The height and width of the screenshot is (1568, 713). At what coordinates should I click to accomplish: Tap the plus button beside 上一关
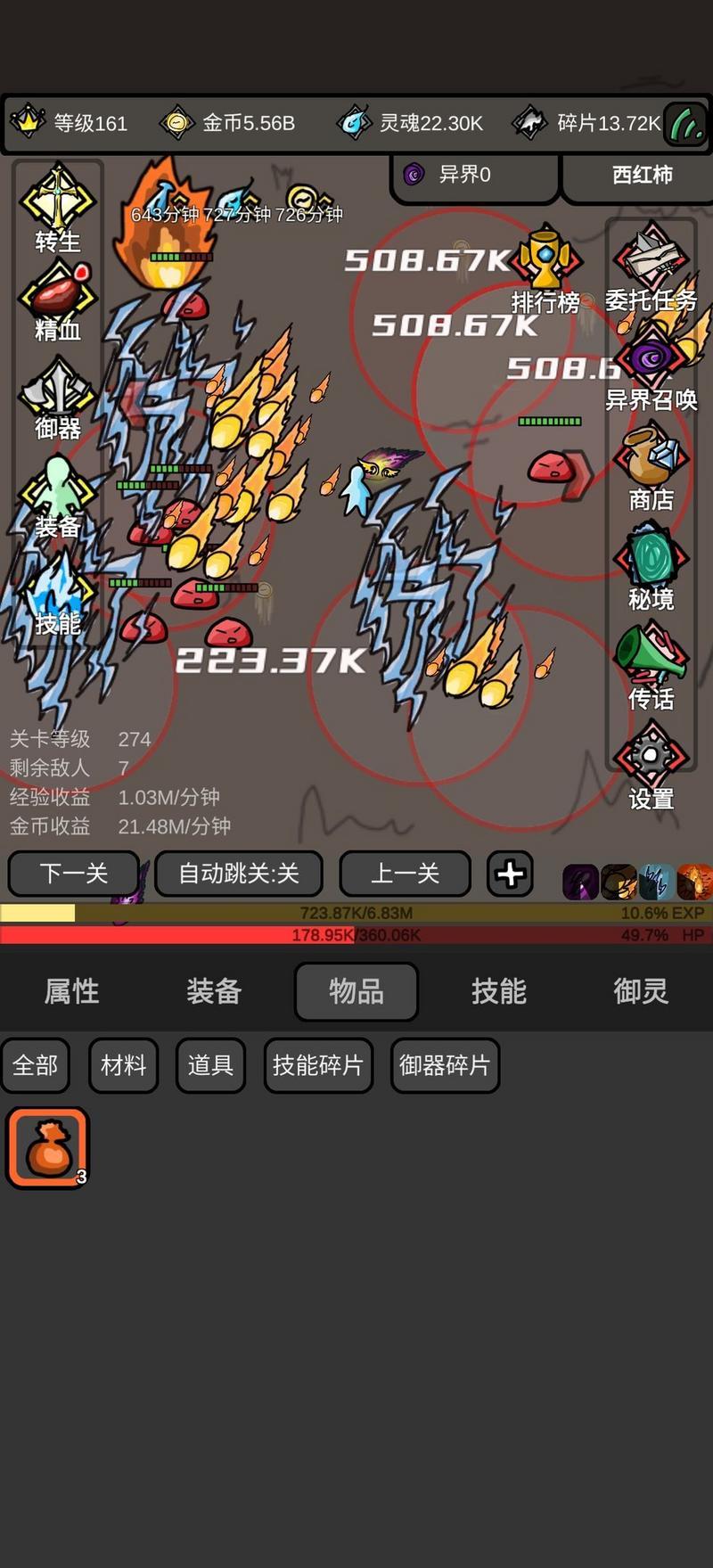pos(510,873)
